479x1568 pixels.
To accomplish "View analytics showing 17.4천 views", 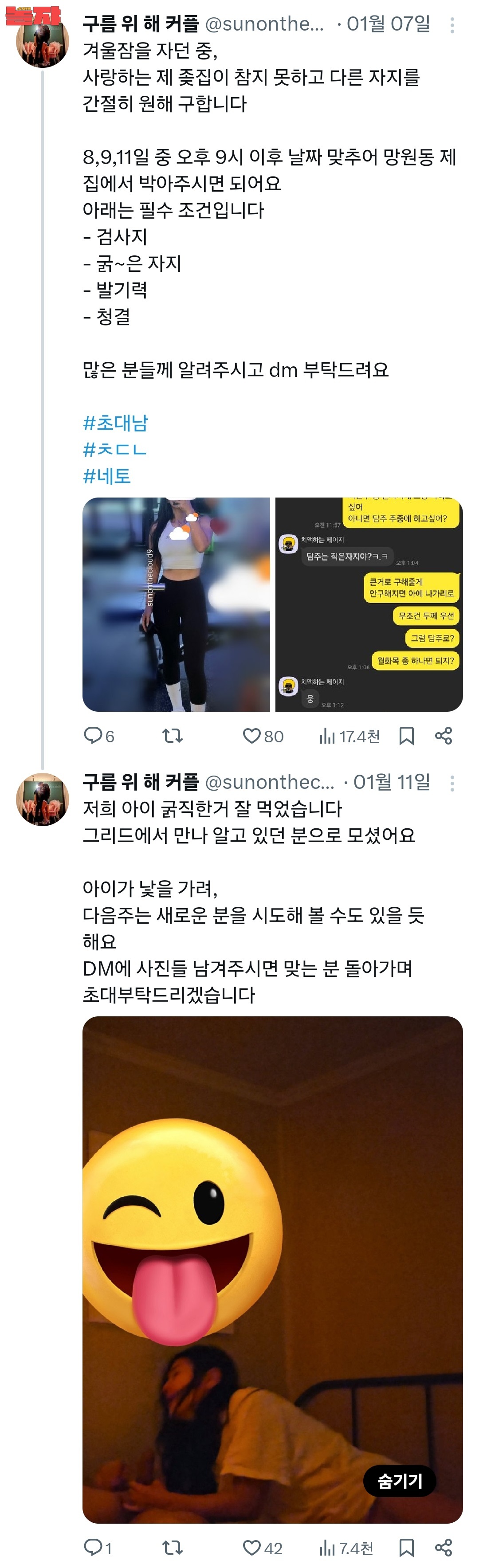I will pyautogui.click(x=349, y=736).
